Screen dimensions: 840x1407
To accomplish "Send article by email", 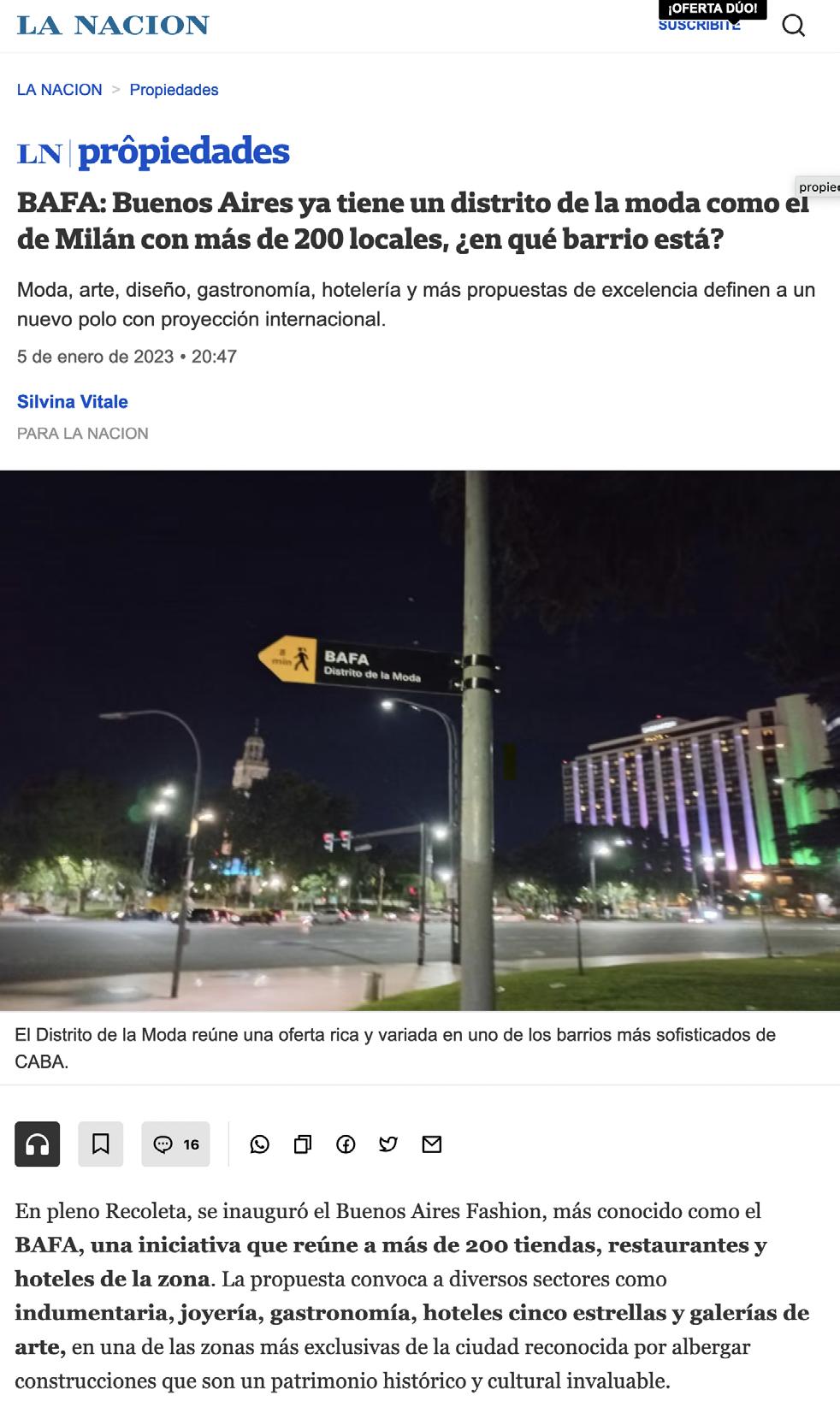I will coord(432,1144).
